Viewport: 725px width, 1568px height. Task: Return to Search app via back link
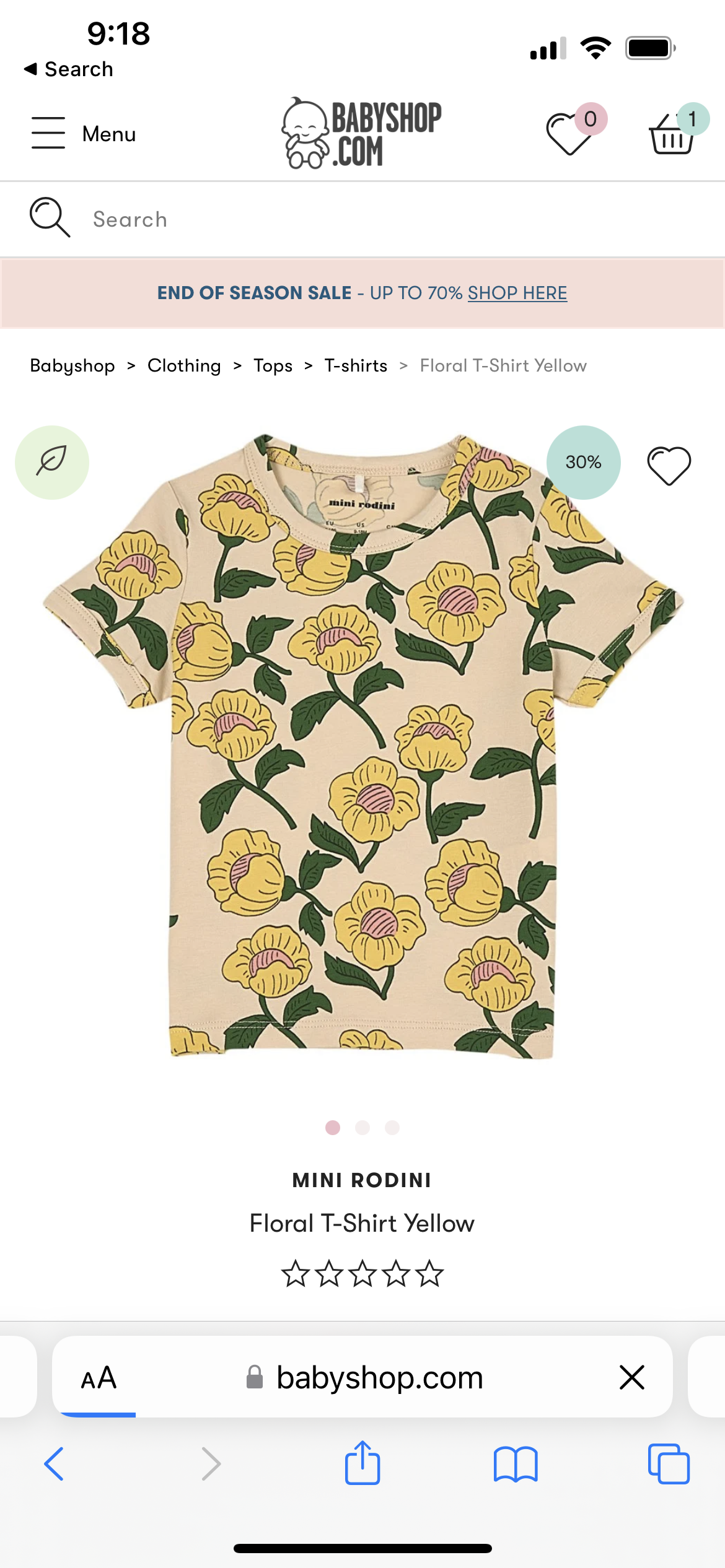point(68,69)
